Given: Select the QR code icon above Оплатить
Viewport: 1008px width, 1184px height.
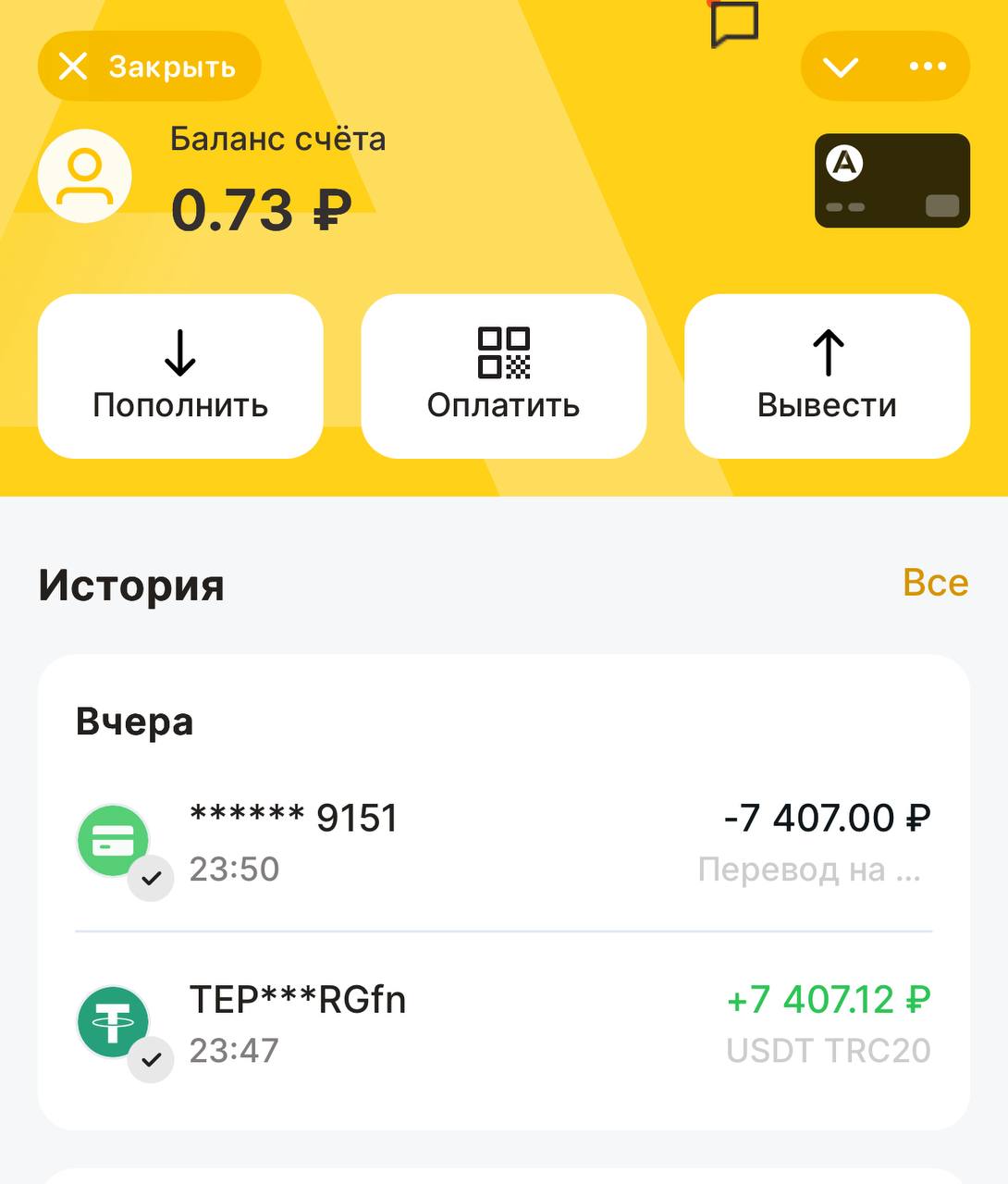Looking at the screenshot, I should 504,354.
